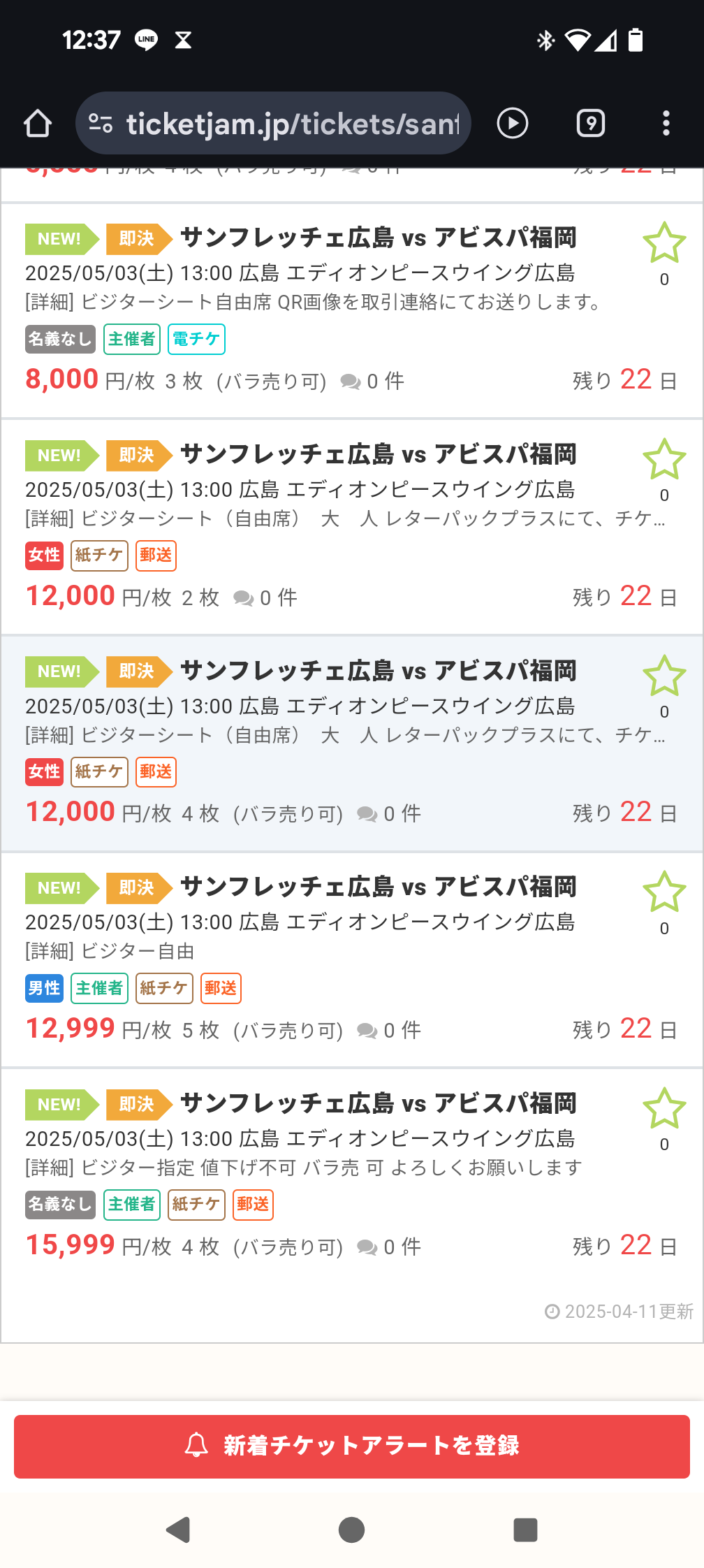Open recent apps from the navigation bar

tap(525, 1530)
